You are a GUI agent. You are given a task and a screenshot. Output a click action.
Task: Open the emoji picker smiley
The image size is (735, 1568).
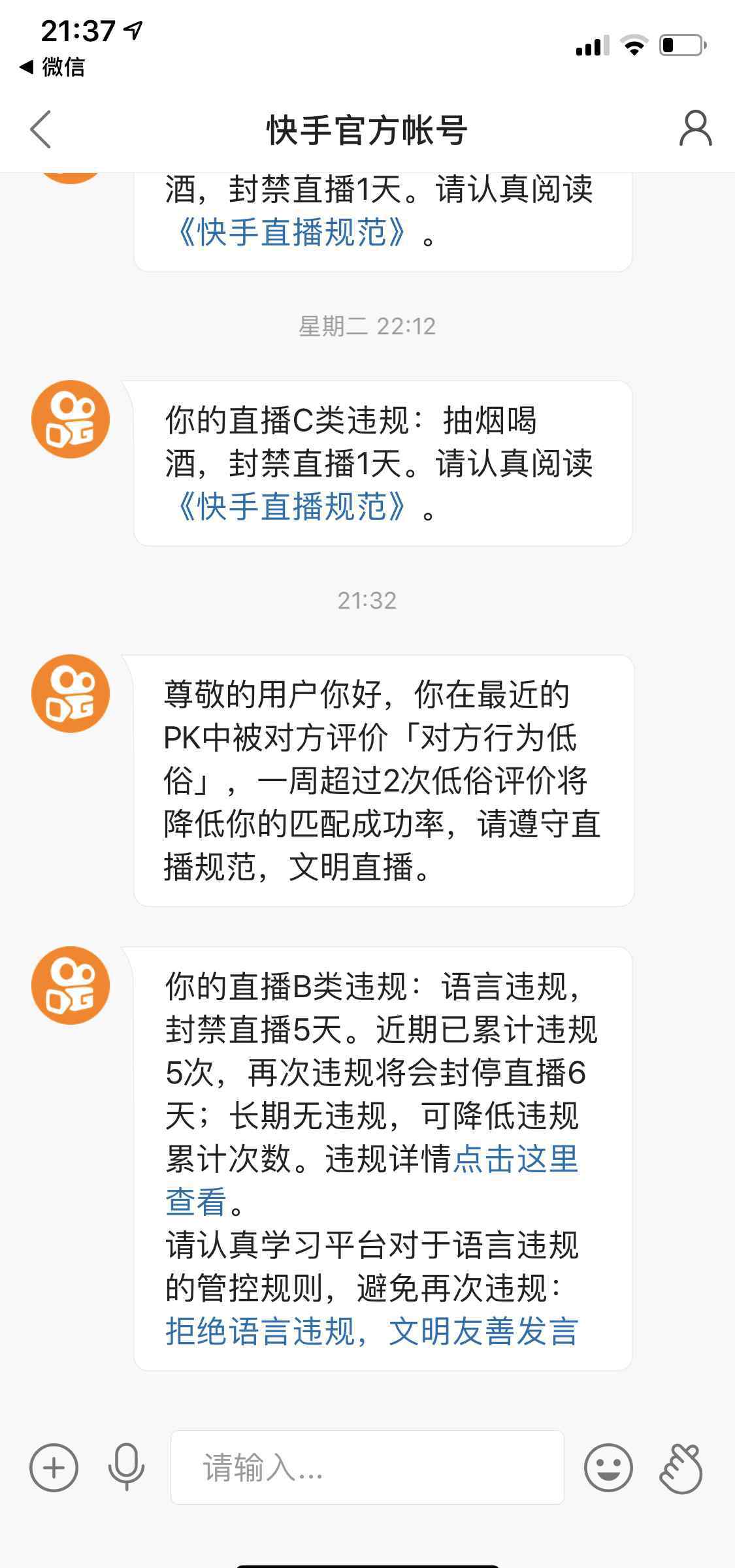click(x=608, y=1467)
